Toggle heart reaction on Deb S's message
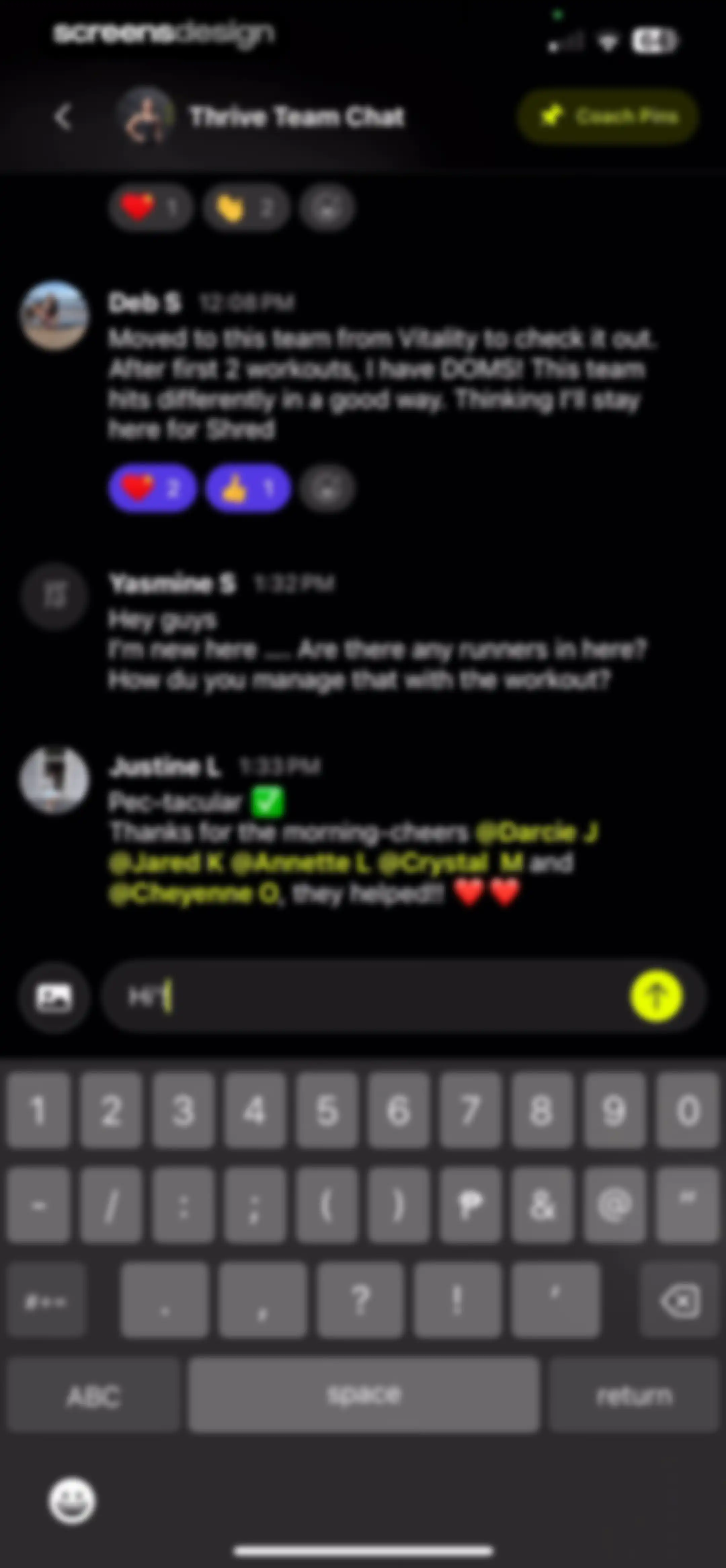Image resolution: width=726 pixels, height=1568 pixels. [x=152, y=488]
